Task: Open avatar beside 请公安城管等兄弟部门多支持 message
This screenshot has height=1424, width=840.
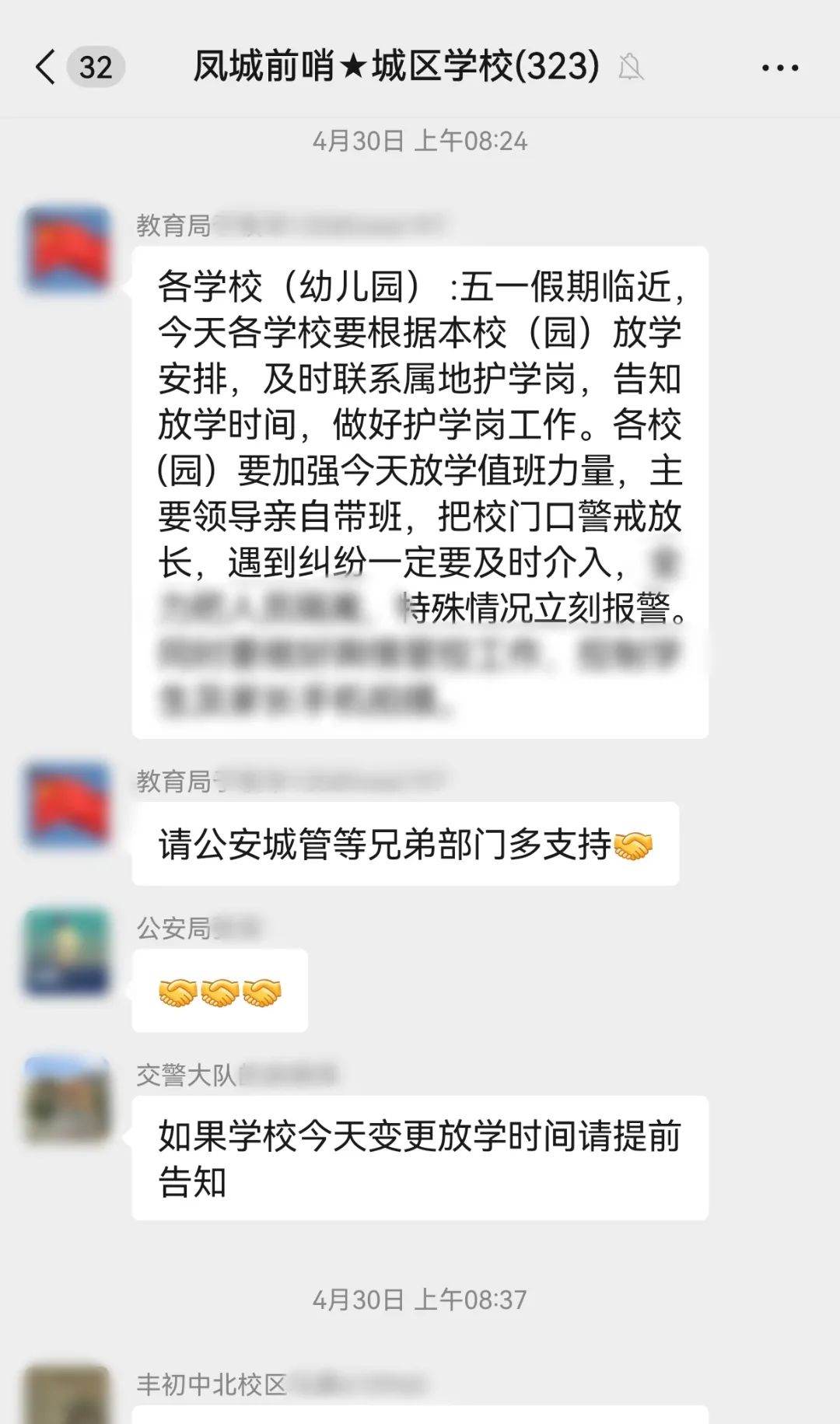Action: pyautogui.click(x=67, y=805)
